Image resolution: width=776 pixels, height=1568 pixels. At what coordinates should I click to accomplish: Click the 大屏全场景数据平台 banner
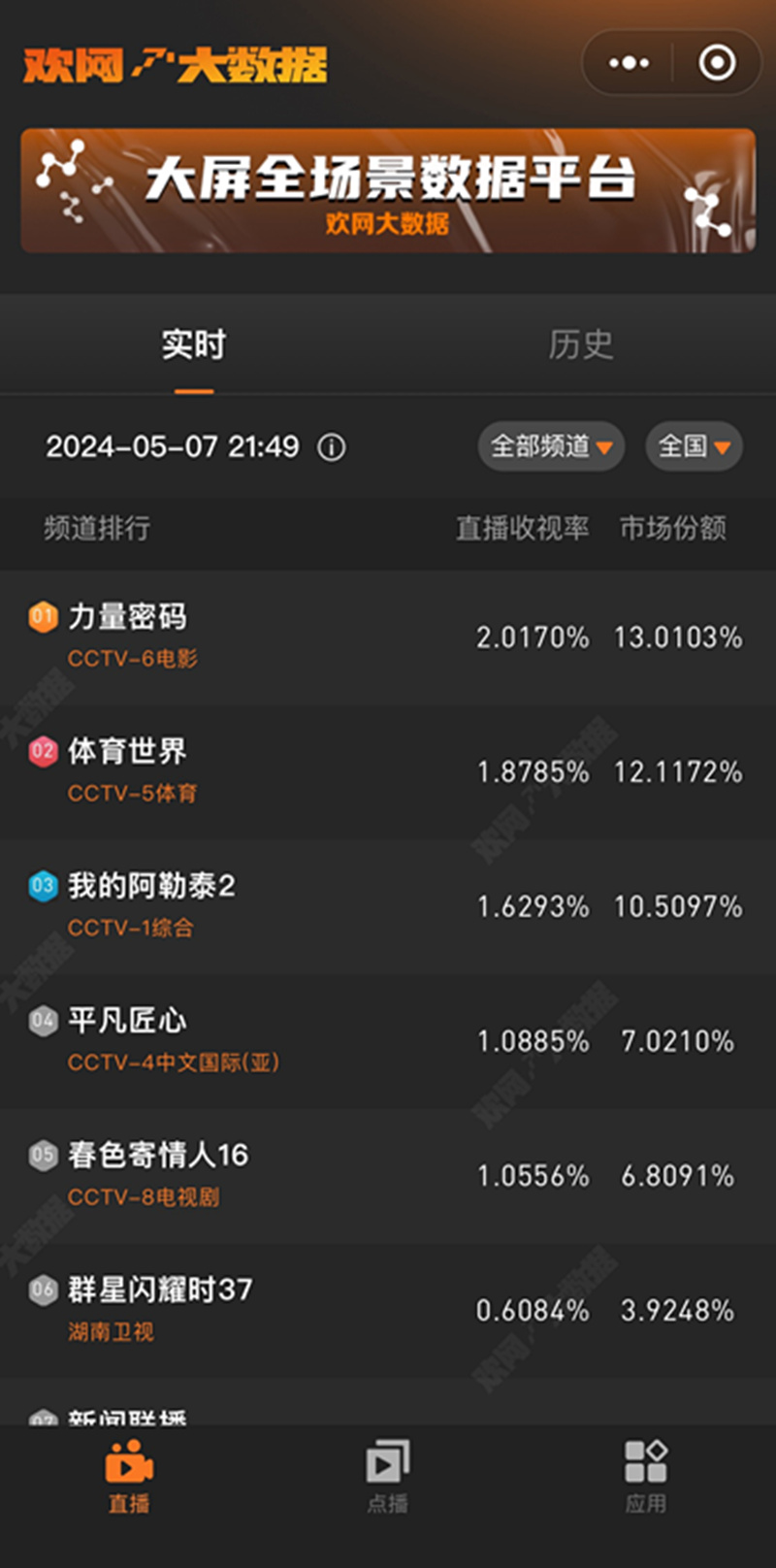388,190
